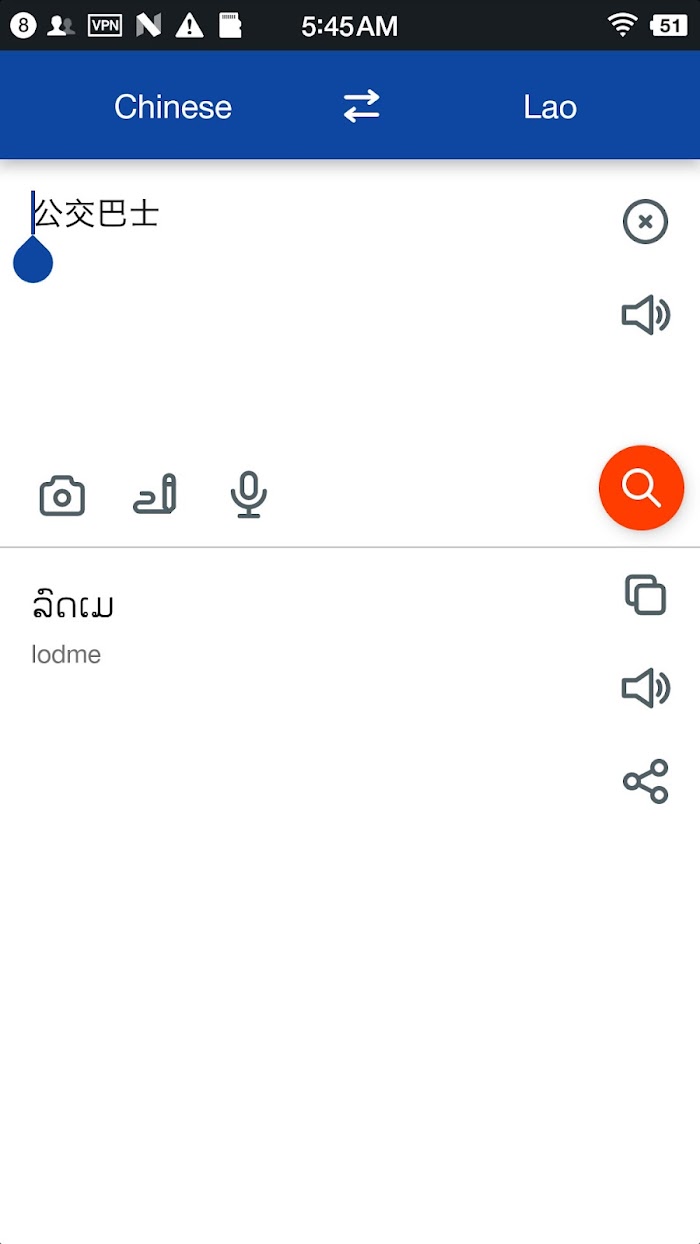
Task: Copy the Lao translation
Action: pos(645,595)
